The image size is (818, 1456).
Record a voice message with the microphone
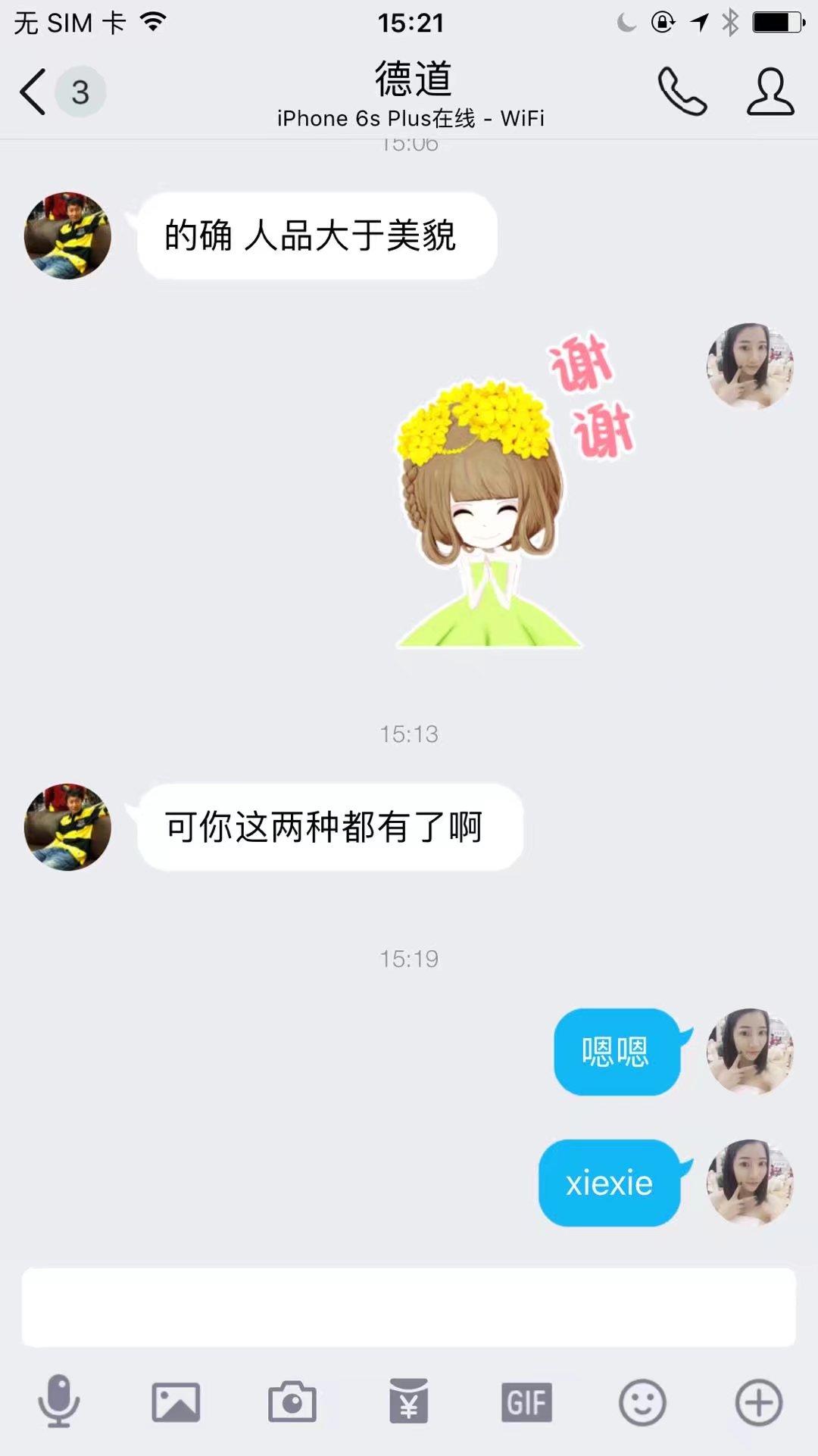pos(59,1401)
